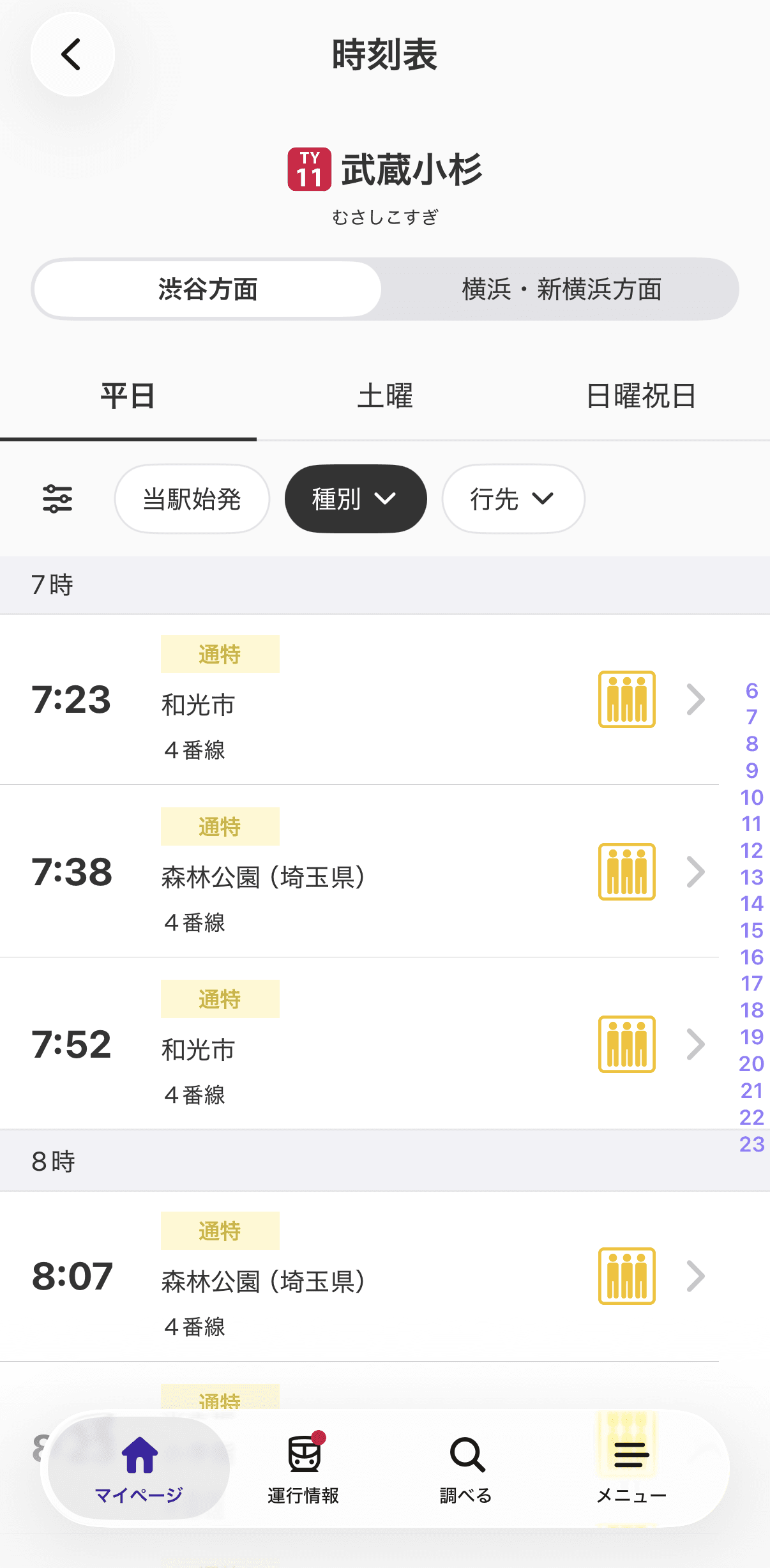
Task: Jump to hour 18 in the index
Action: [x=751, y=1010]
